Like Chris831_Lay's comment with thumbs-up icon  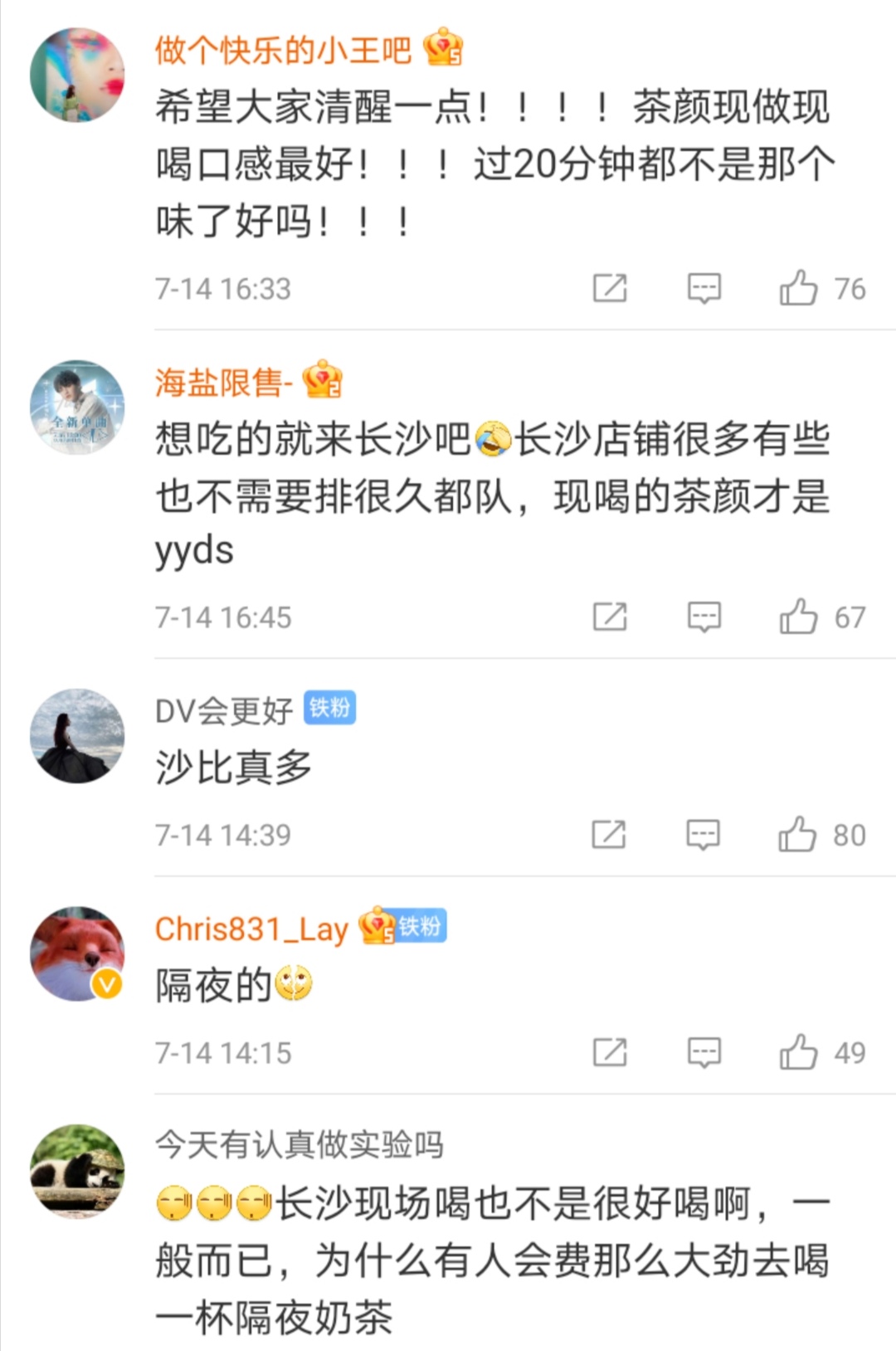pos(799,1052)
